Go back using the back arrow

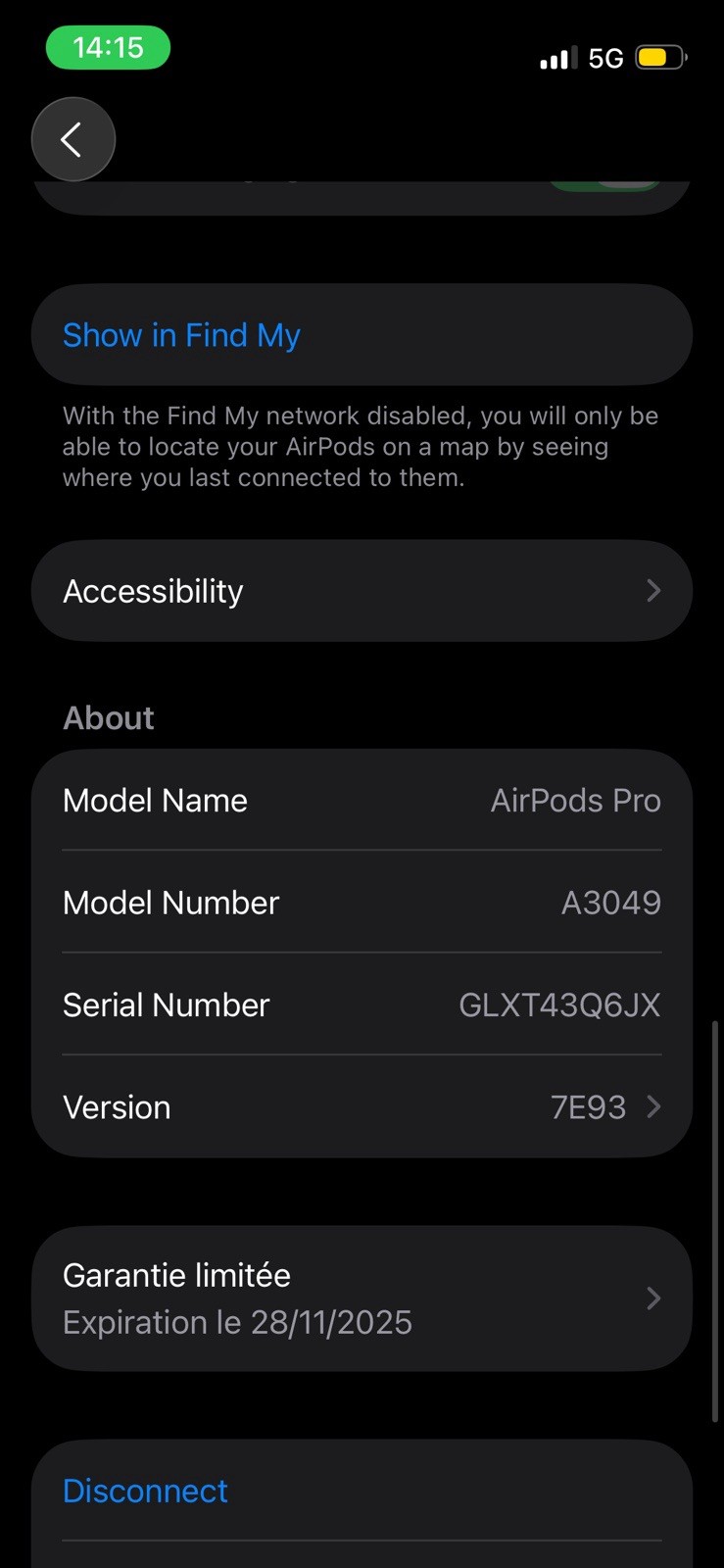pyautogui.click(x=72, y=139)
